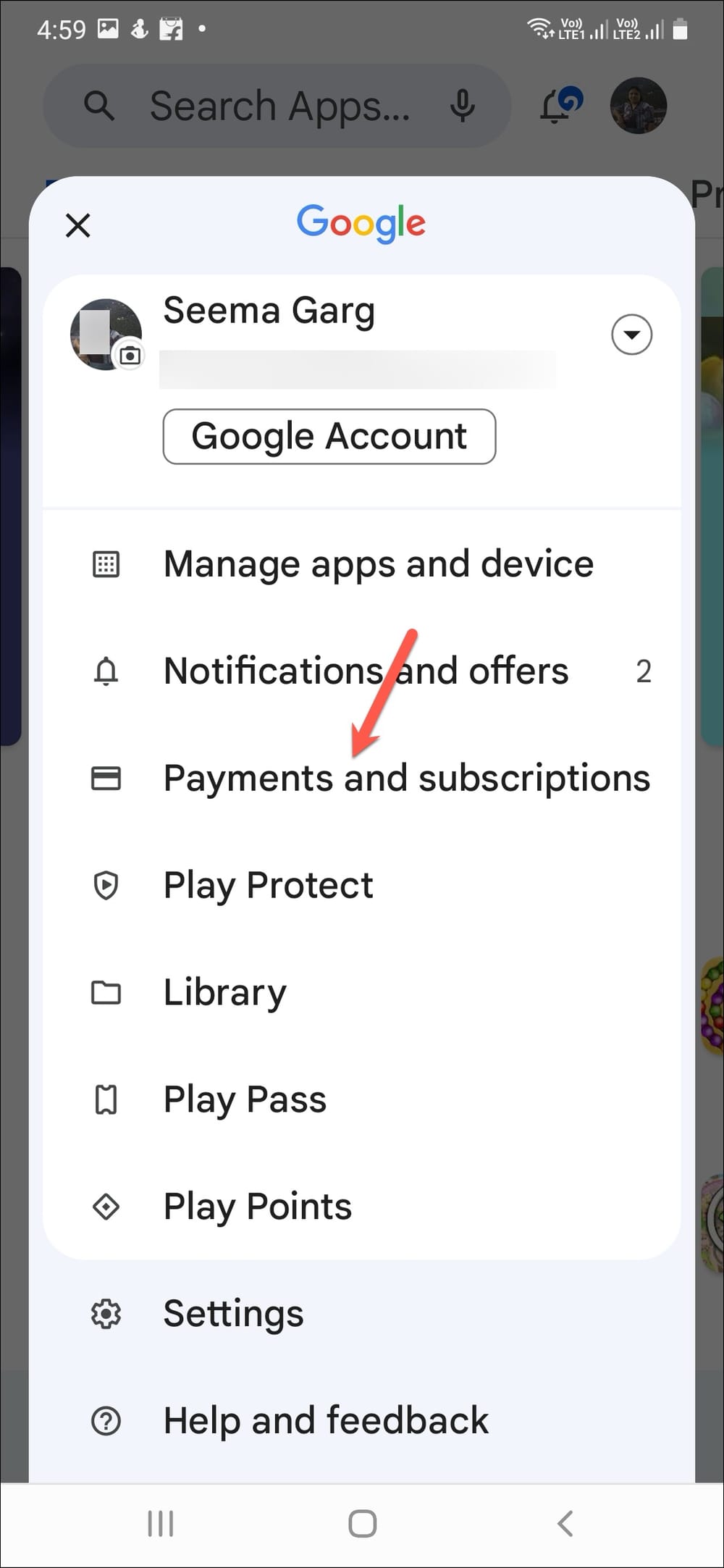
Task: Tap the microphone icon in the search bar
Action: point(463,105)
